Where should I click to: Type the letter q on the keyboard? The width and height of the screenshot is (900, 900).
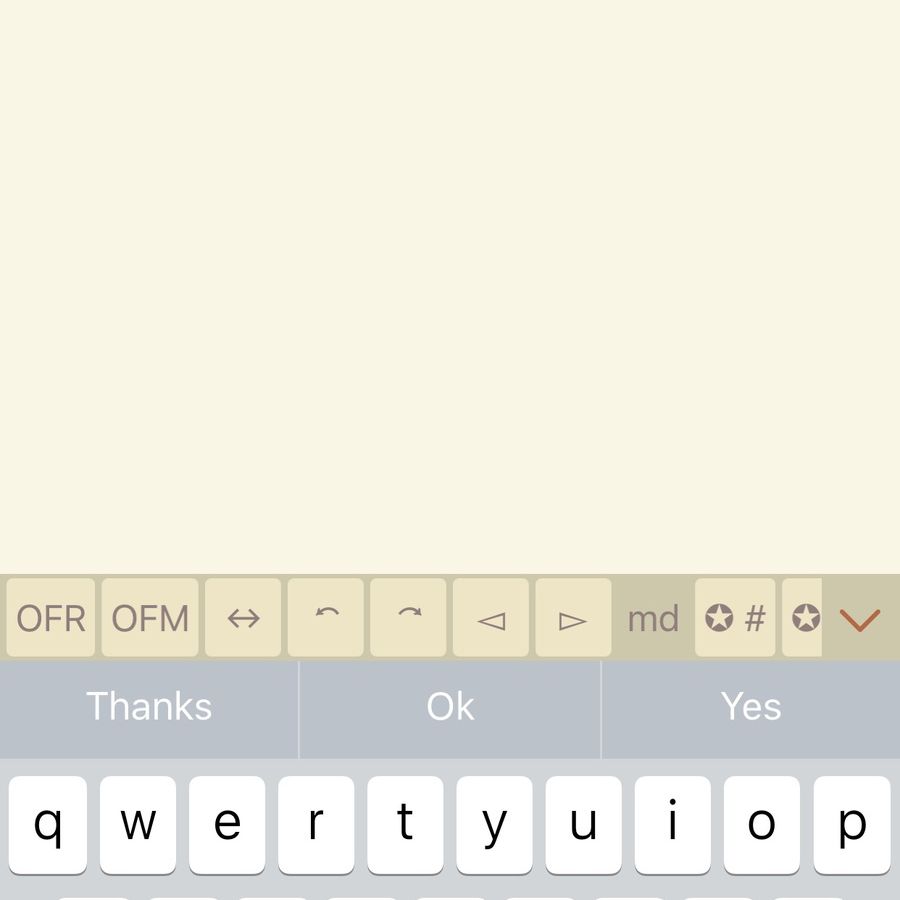(48, 825)
